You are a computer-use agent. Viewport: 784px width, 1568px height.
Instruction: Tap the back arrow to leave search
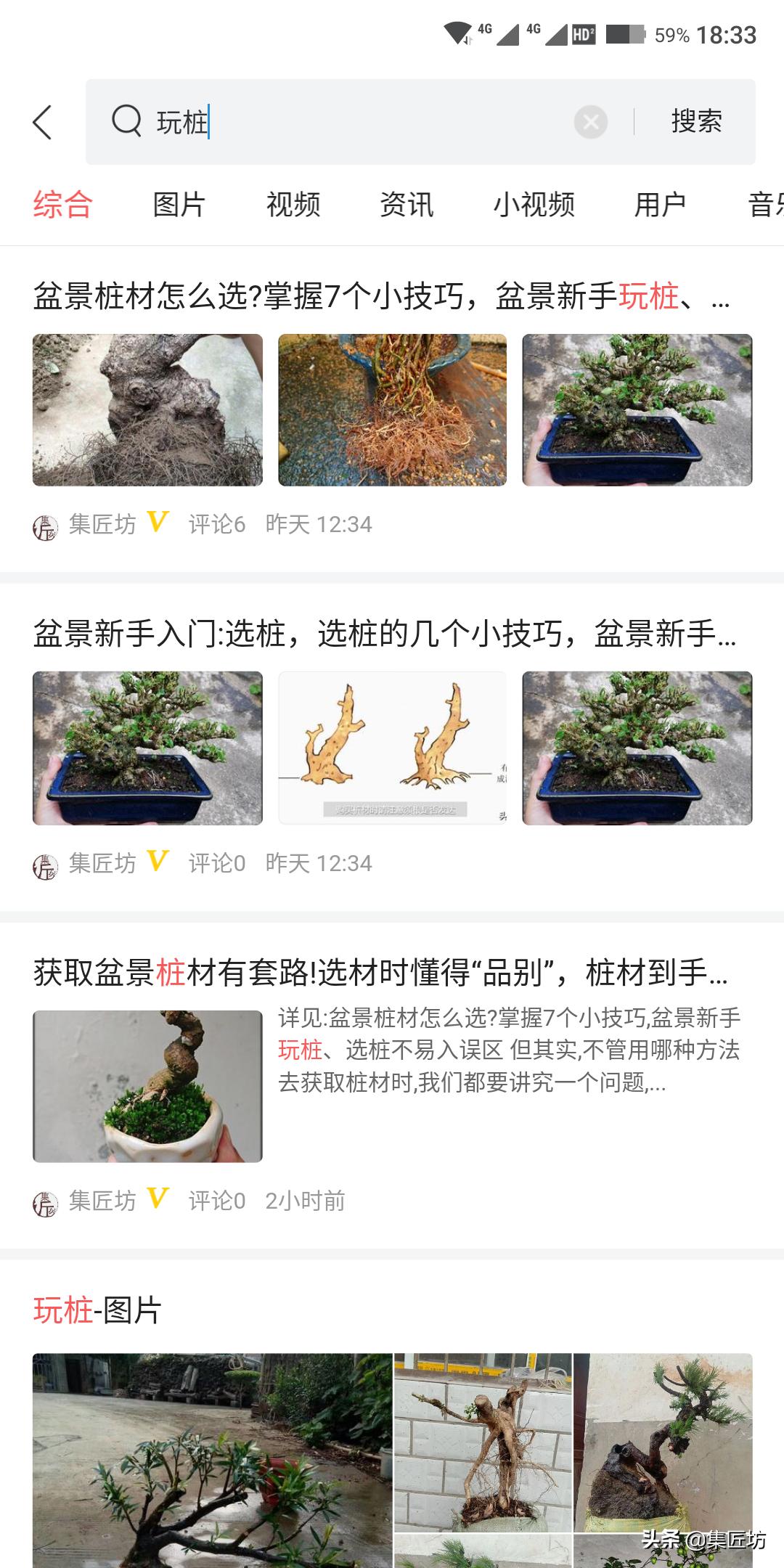click(41, 121)
